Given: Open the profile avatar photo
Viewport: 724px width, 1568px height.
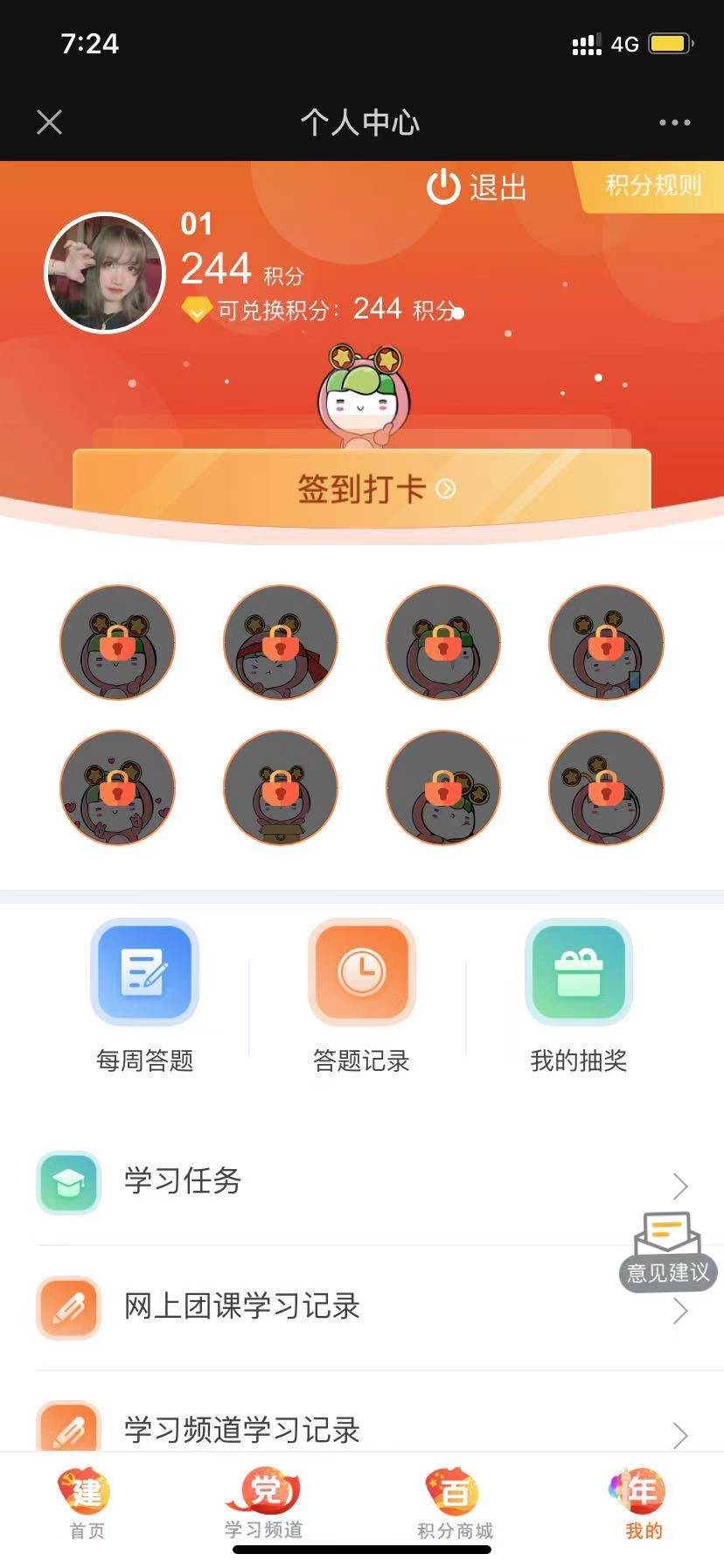Looking at the screenshot, I should 105,273.
